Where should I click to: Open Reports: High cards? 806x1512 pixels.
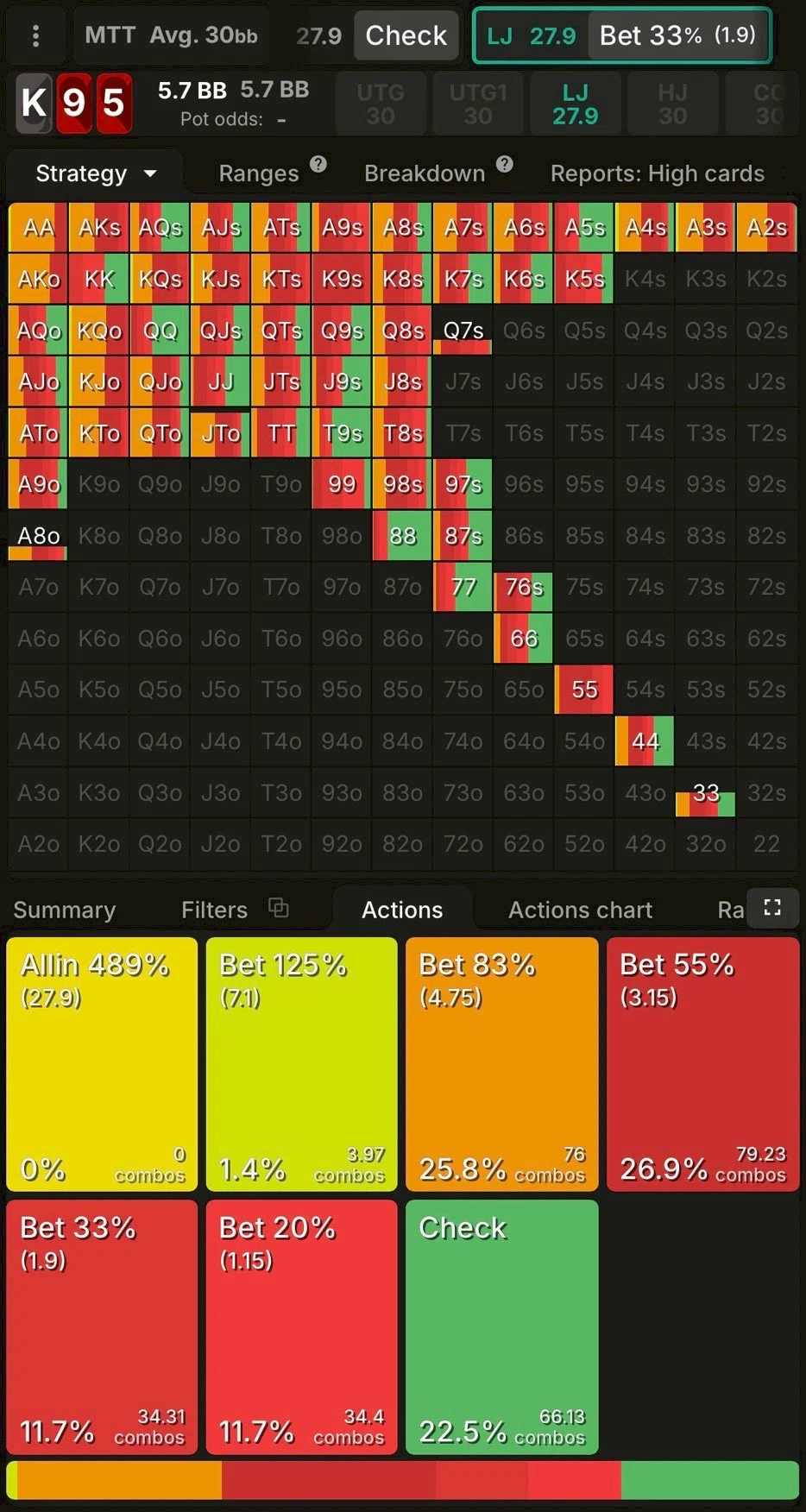coord(658,173)
